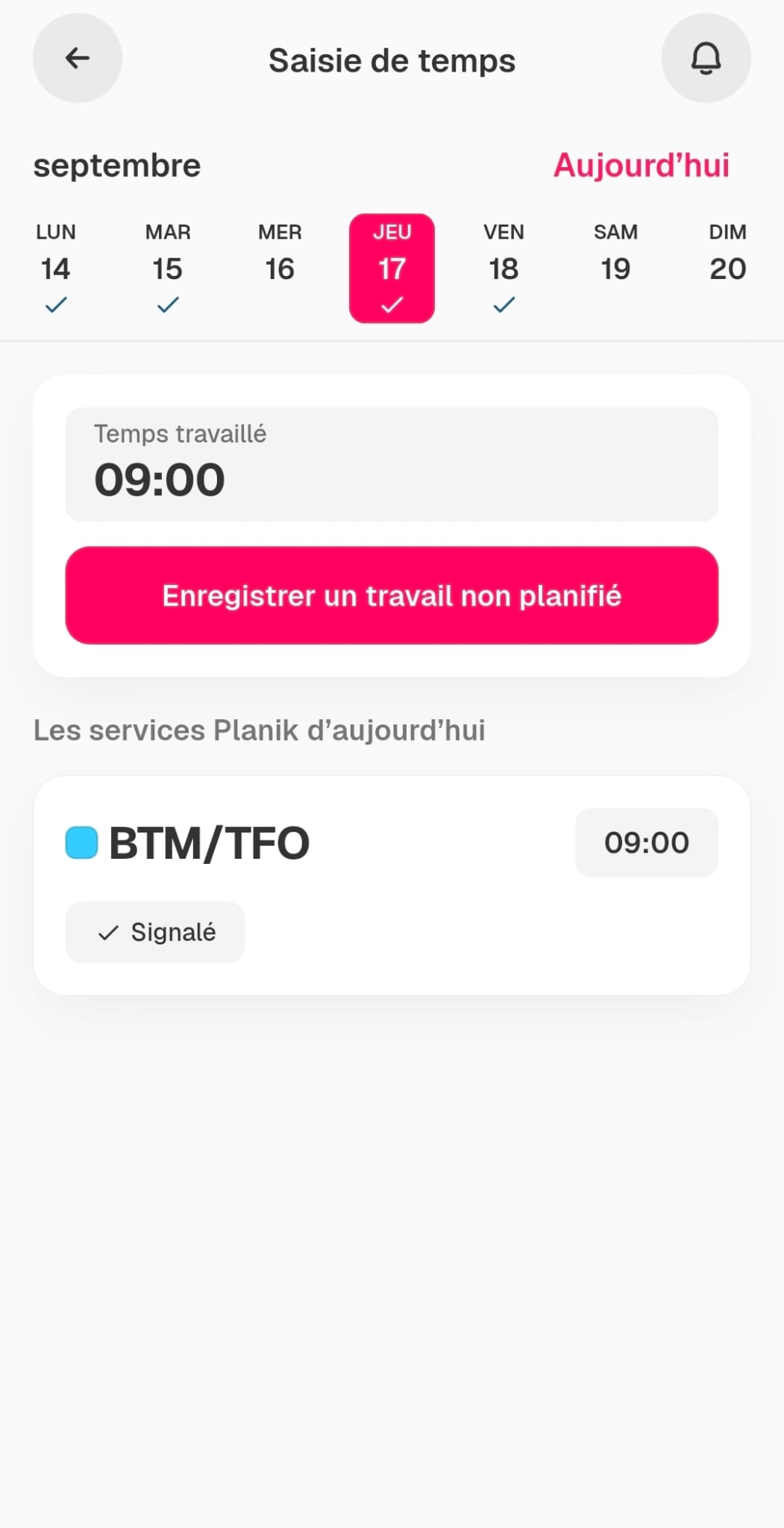Choose Wednesday 16
The width and height of the screenshot is (784, 1528).
pyautogui.click(x=280, y=269)
